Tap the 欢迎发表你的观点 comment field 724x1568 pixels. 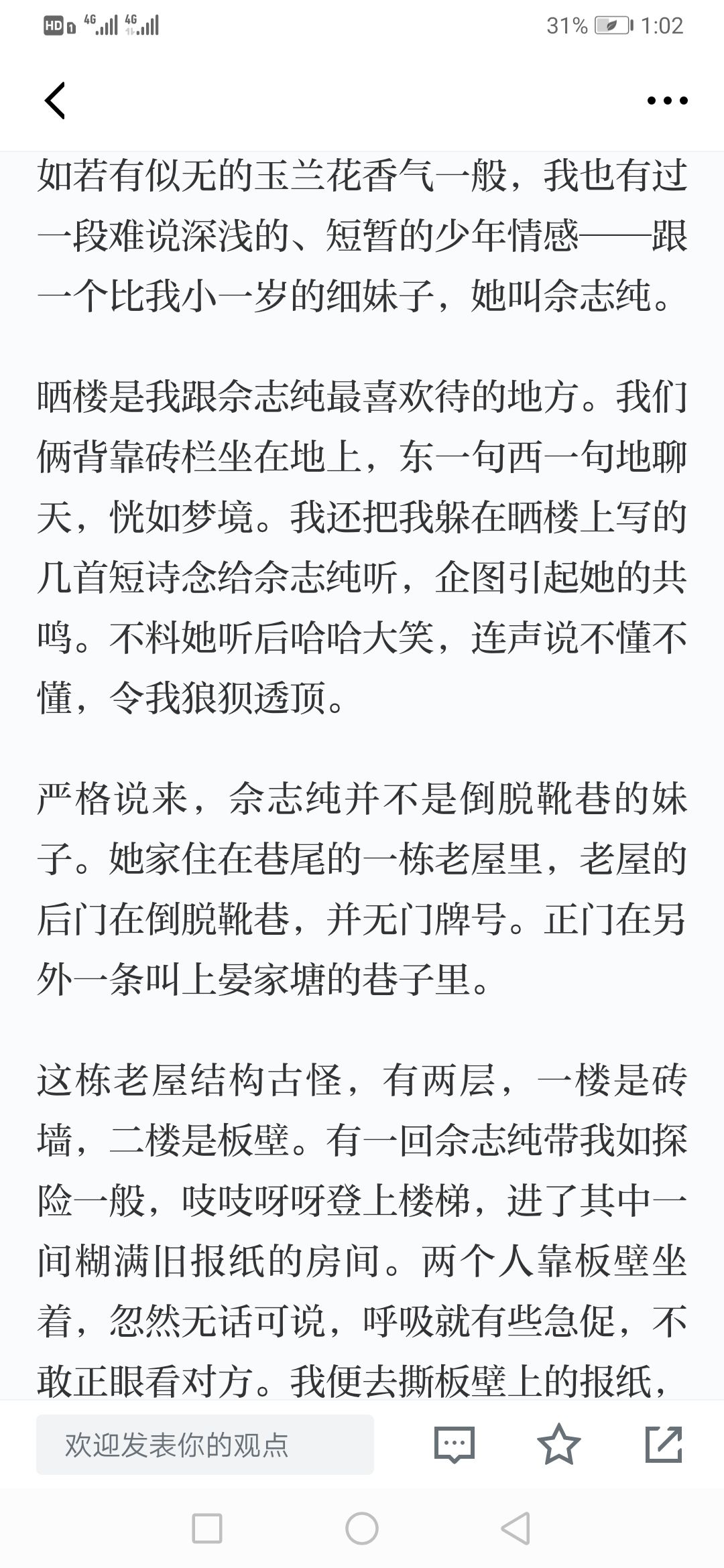[205, 1444]
